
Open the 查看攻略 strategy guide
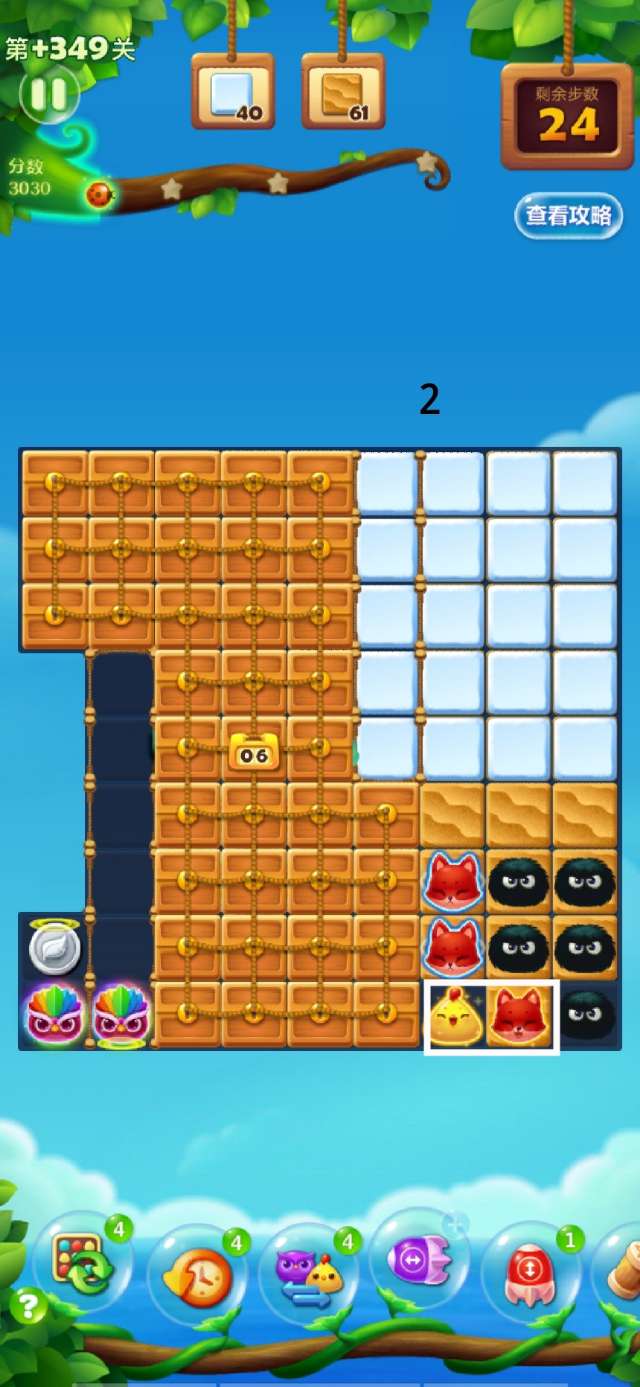pos(568,215)
